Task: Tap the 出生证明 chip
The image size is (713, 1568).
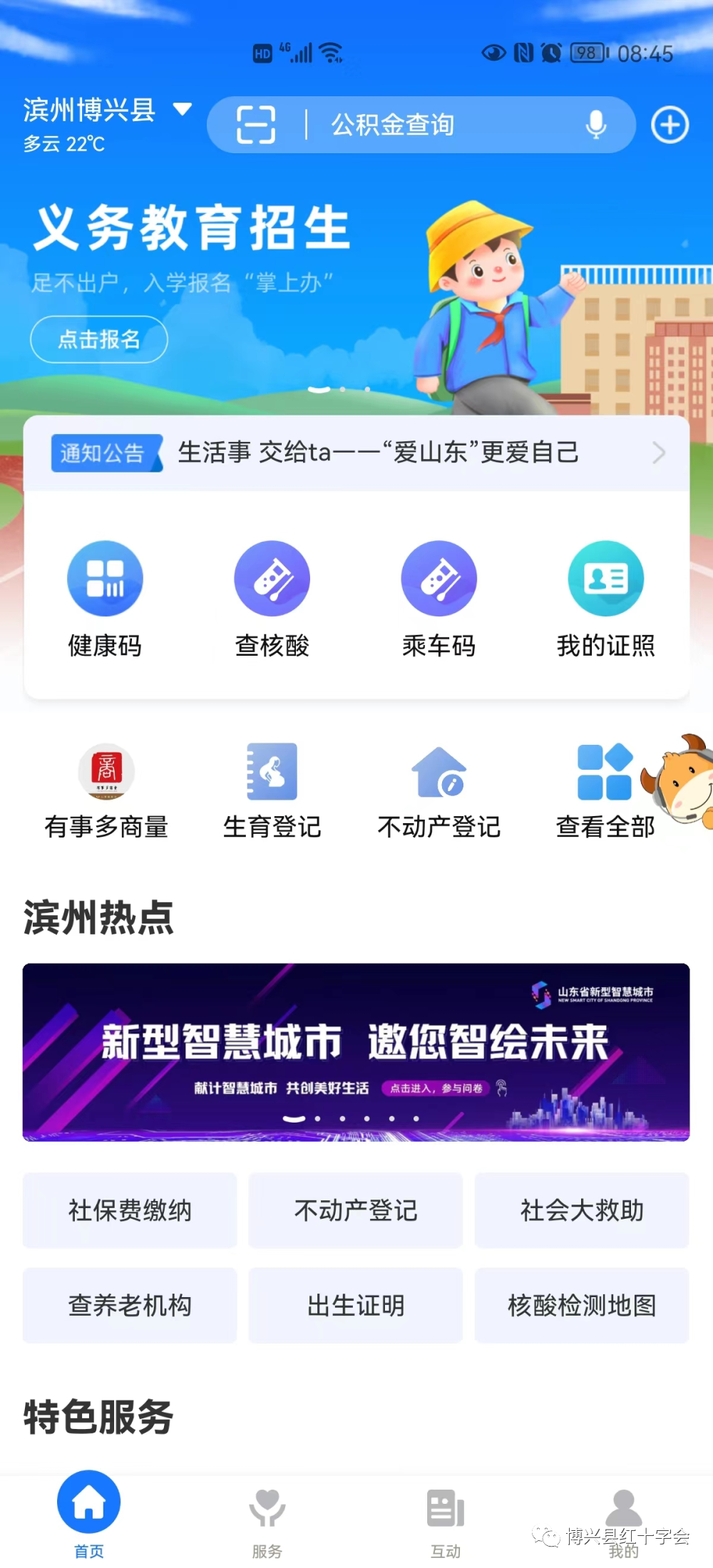Action: pyautogui.click(x=356, y=1305)
